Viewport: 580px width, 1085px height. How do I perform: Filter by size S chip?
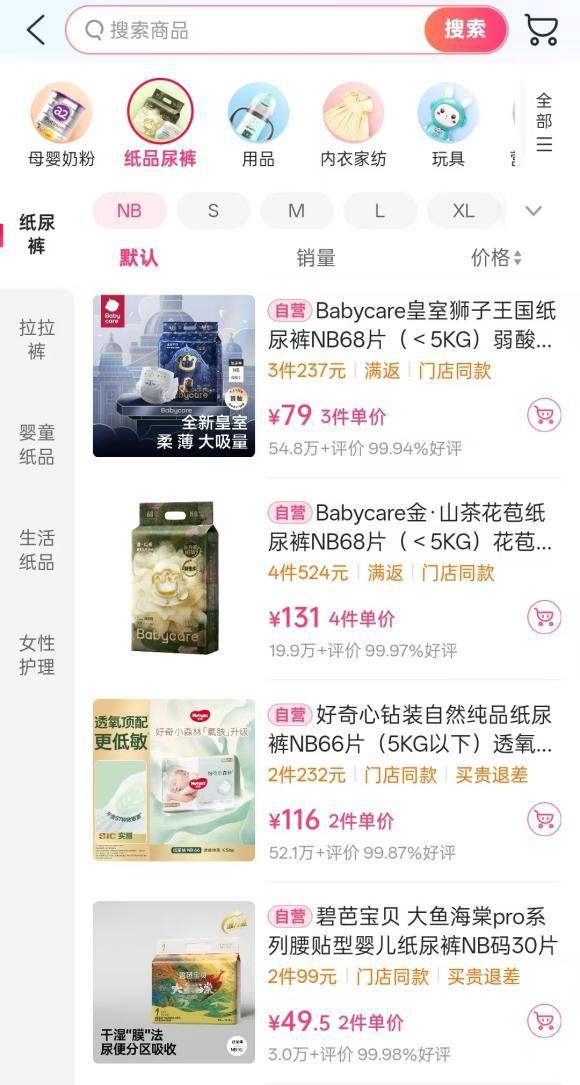tap(213, 210)
